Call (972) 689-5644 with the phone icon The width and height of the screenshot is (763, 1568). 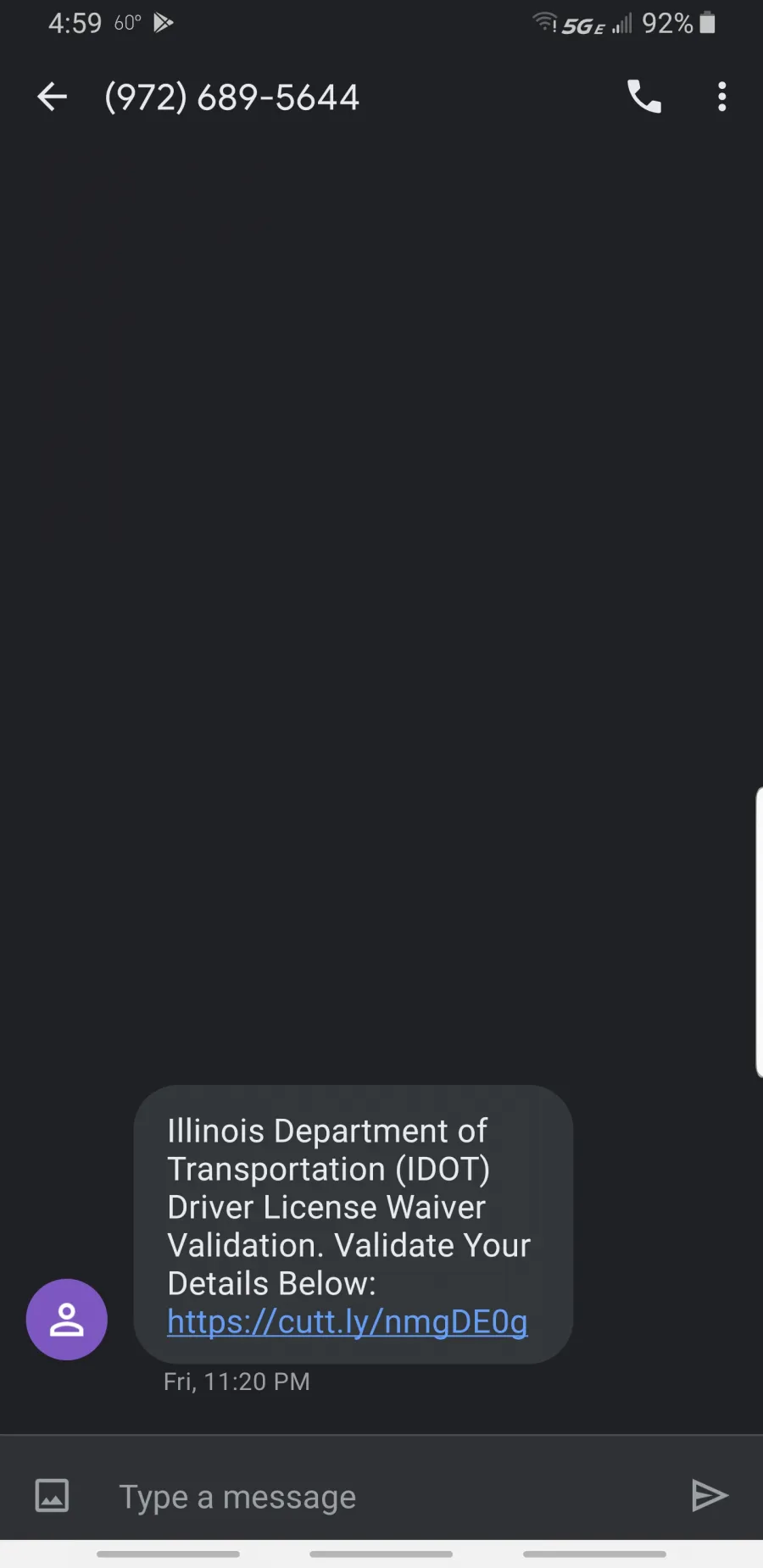click(644, 97)
